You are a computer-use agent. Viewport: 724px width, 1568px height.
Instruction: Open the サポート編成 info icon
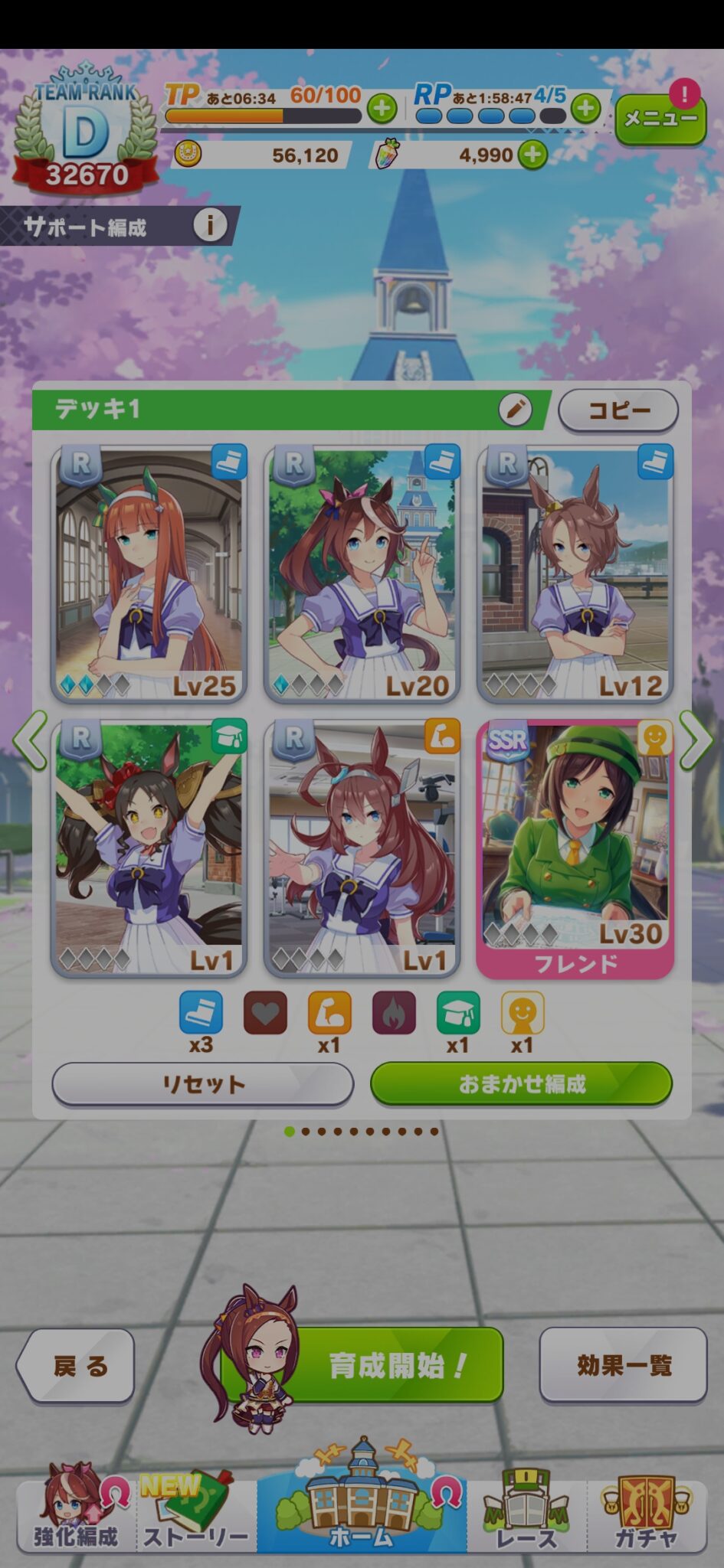(209, 225)
